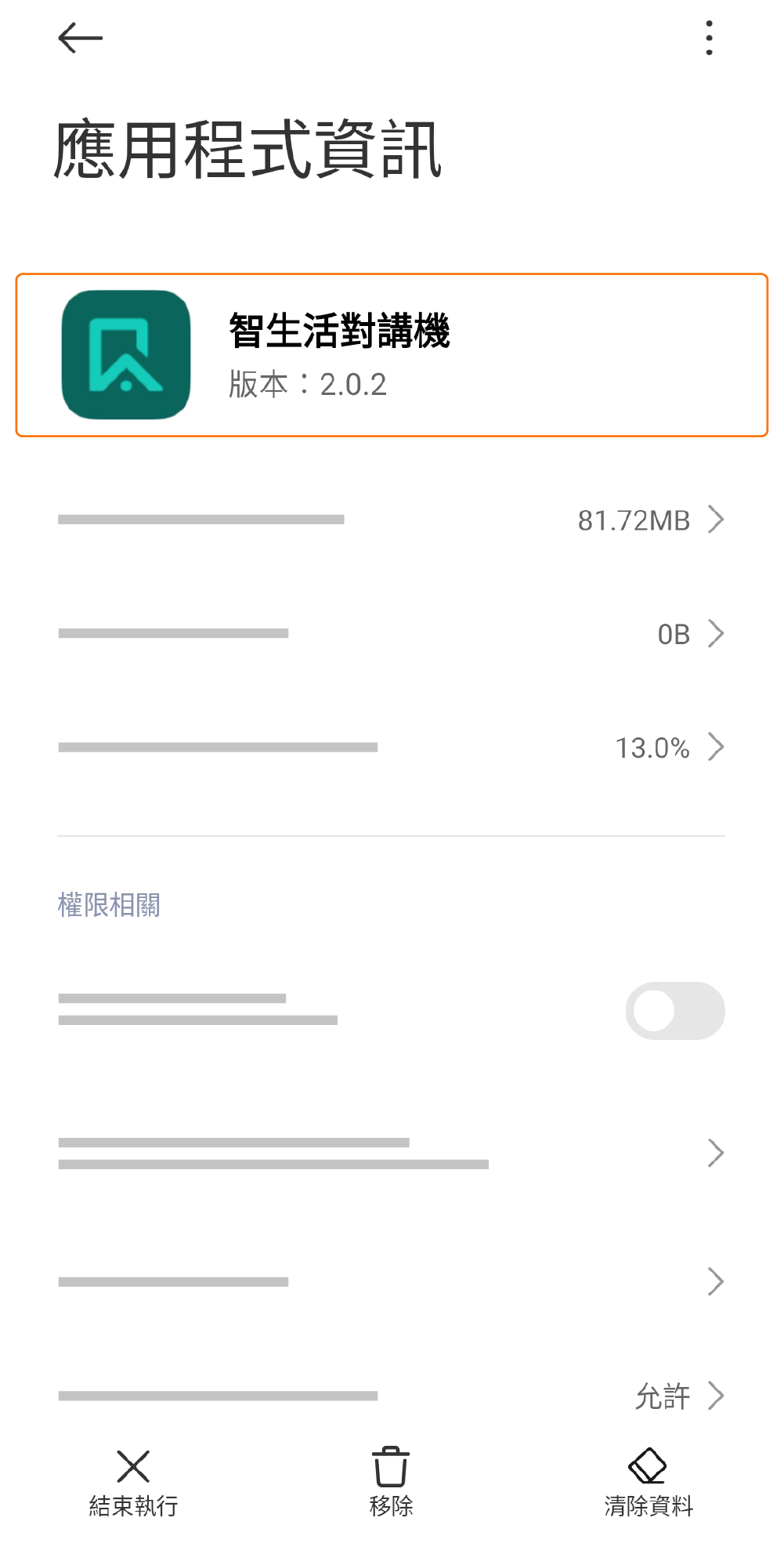Image resolution: width=784 pixels, height=1561 pixels.
Task: Open the 13.0% usage row
Action: click(x=392, y=747)
